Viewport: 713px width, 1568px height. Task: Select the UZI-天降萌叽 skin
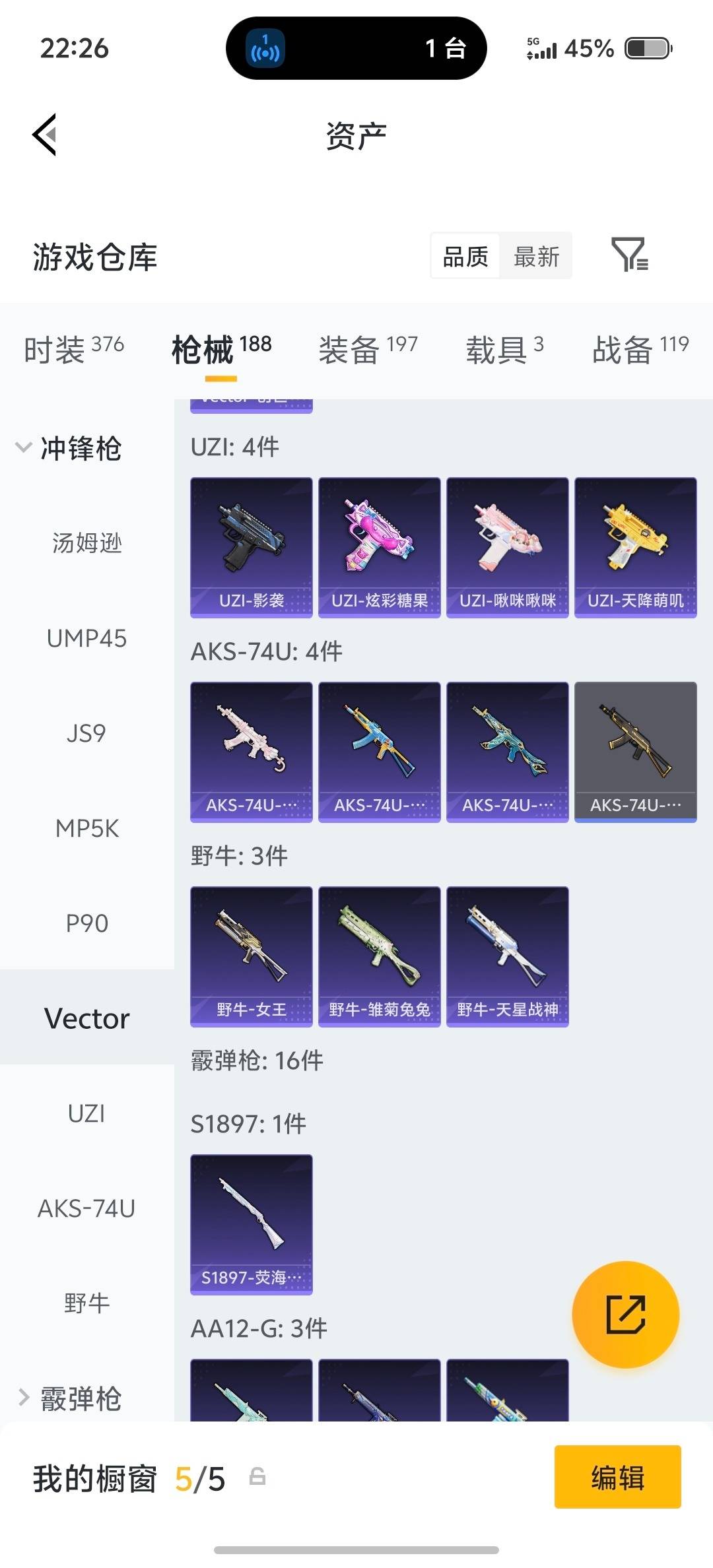point(634,548)
